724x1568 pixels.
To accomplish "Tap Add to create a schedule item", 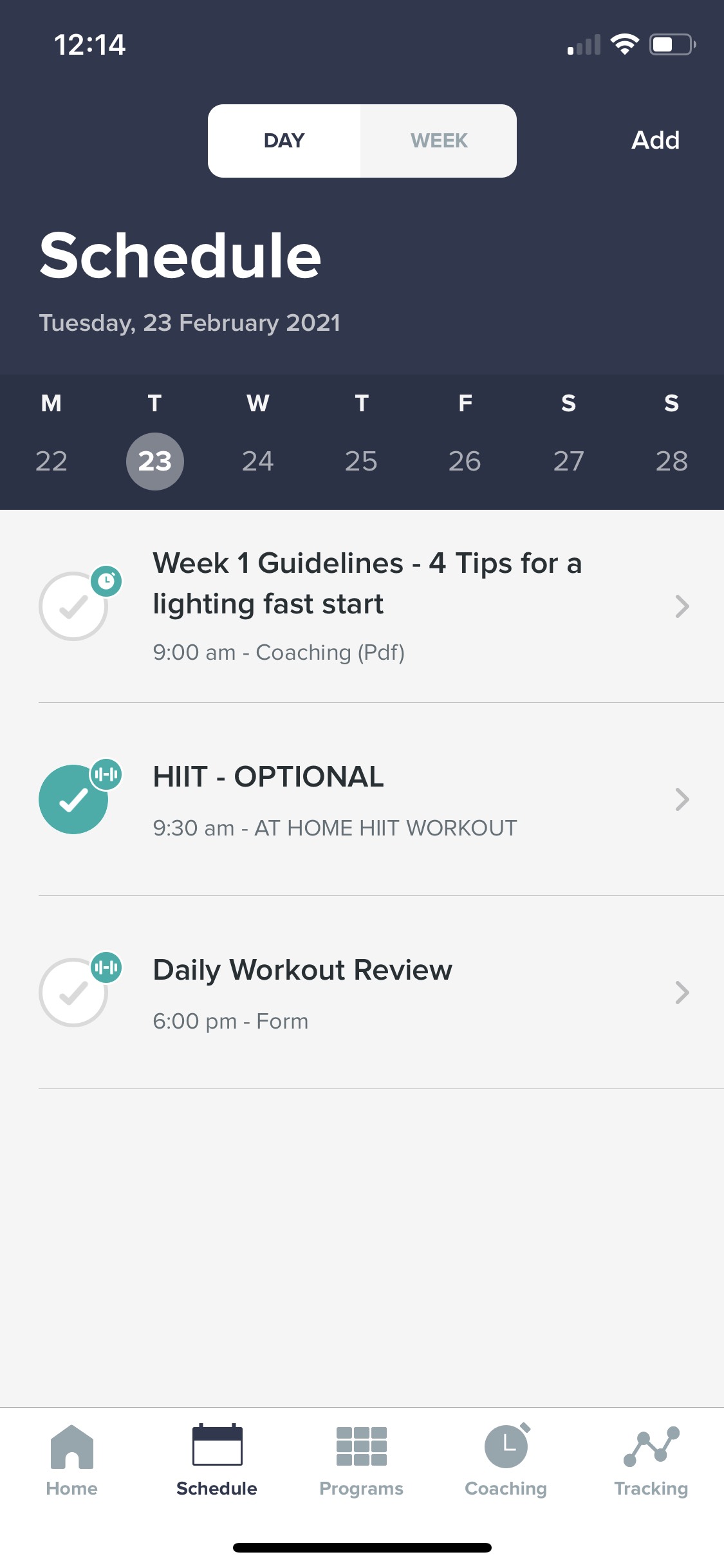I will [x=655, y=140].
